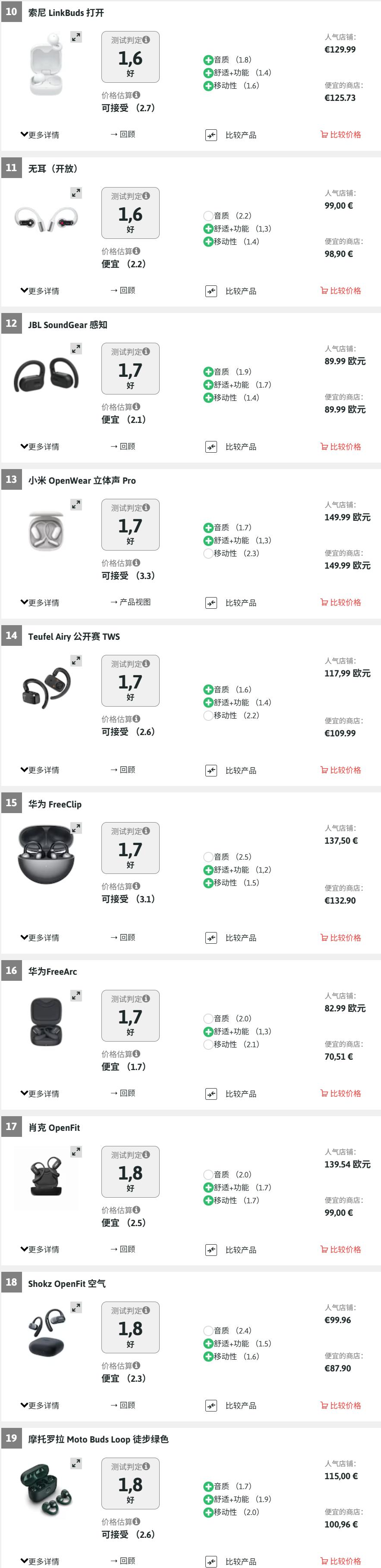Image resolution: width=381 pixels, height=1568 pixels.
Task: Expand more details for JBL SoundGear 感知
Action: coord(40,446)
